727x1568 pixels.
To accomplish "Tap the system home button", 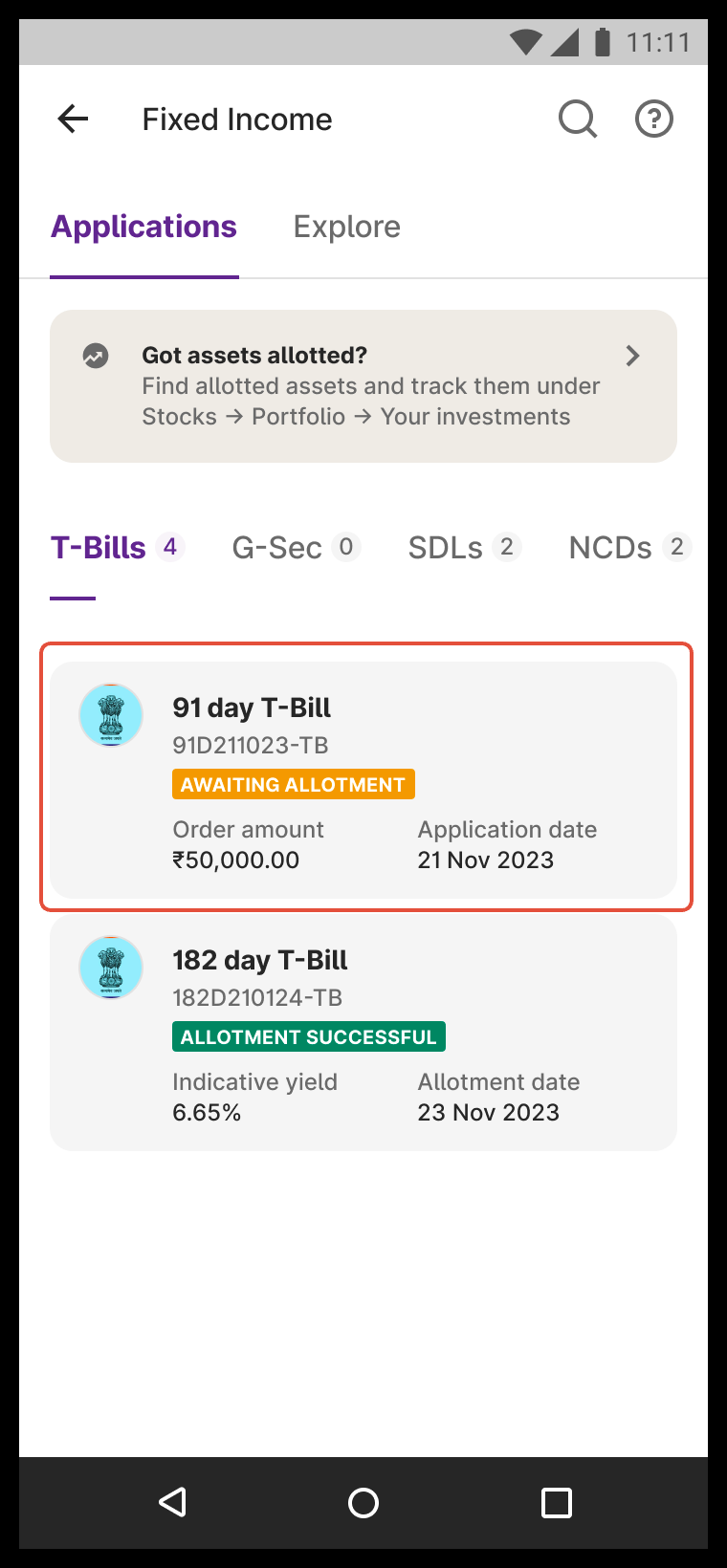I will pos(363,1503).
